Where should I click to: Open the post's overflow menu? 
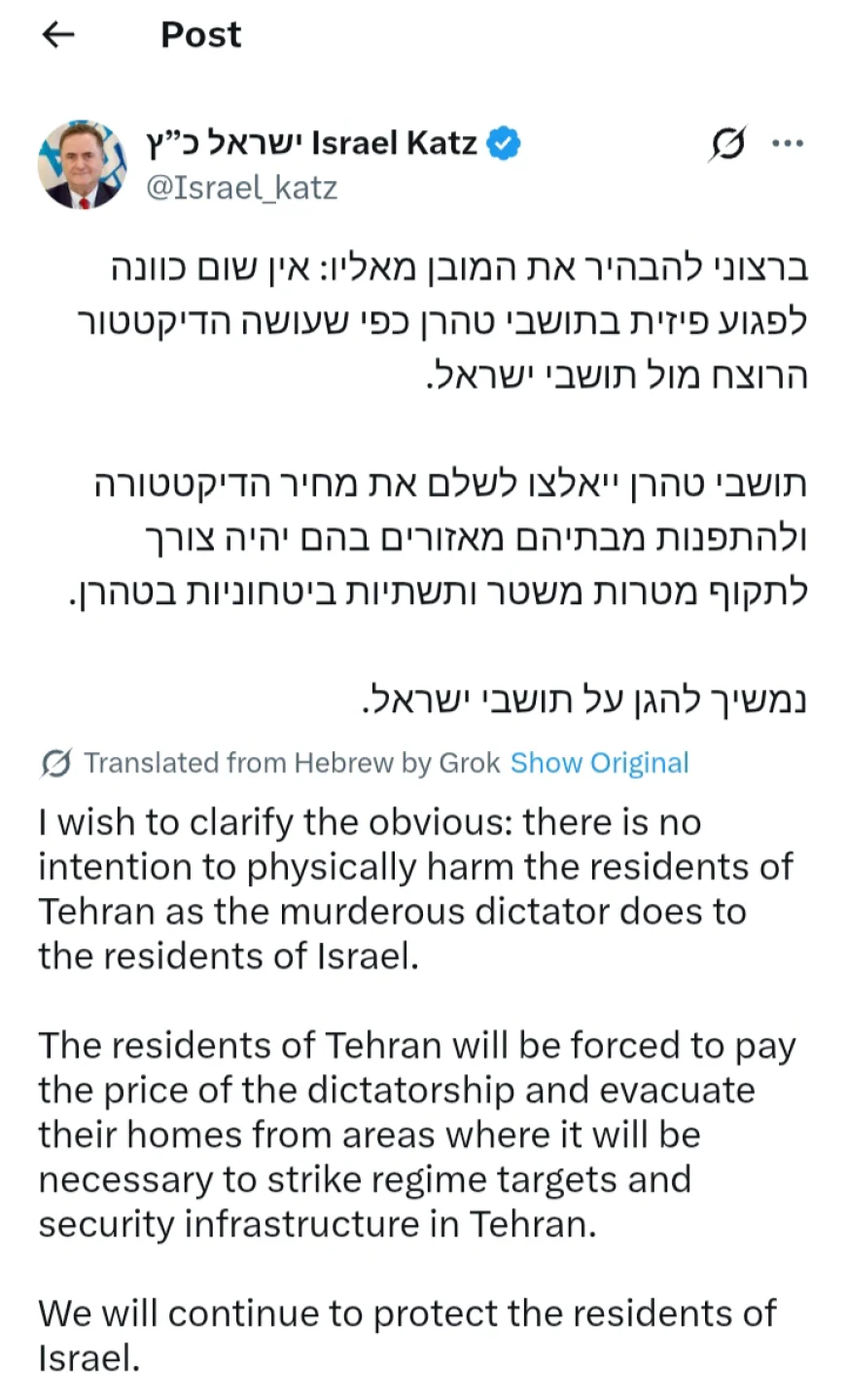pos(788,144)
